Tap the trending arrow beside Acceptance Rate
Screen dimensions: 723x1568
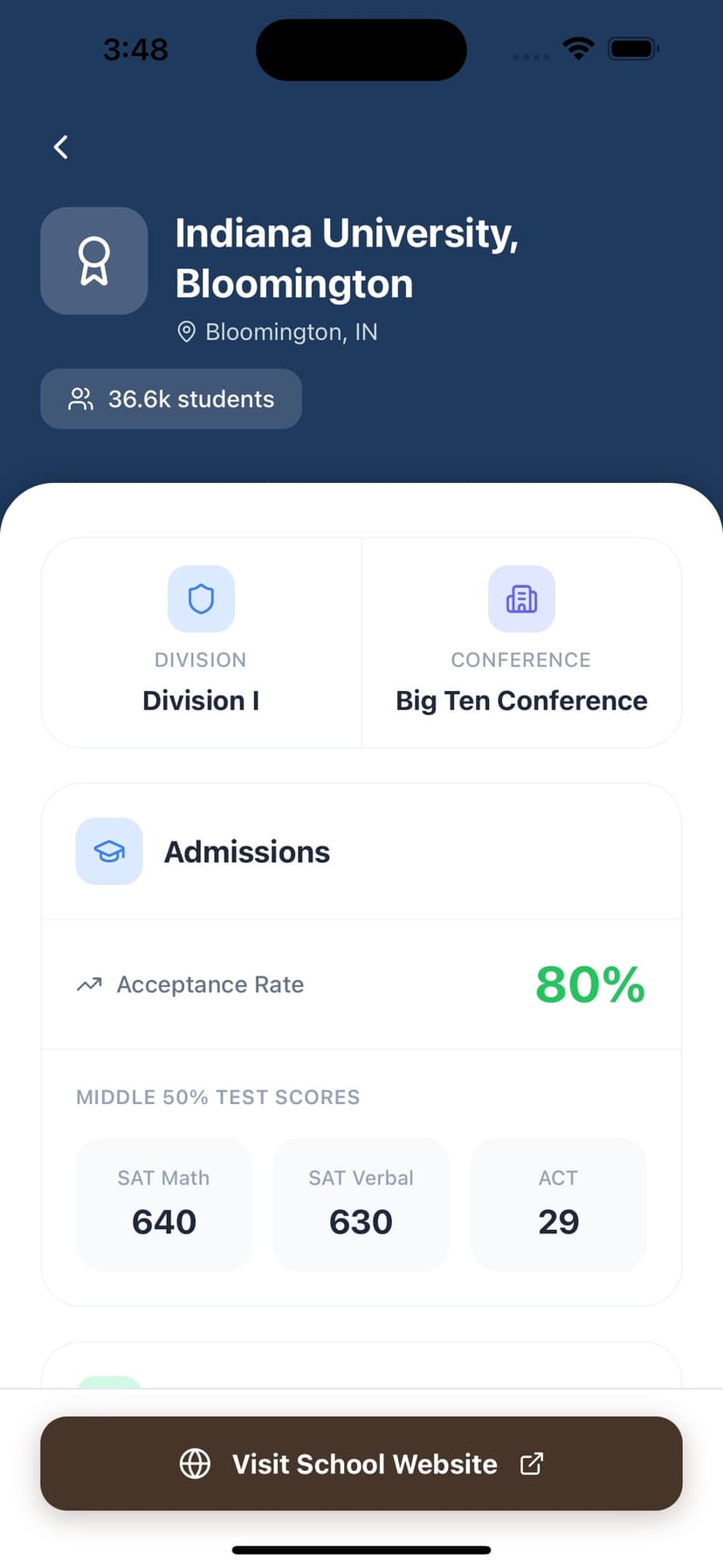[87, 984]
